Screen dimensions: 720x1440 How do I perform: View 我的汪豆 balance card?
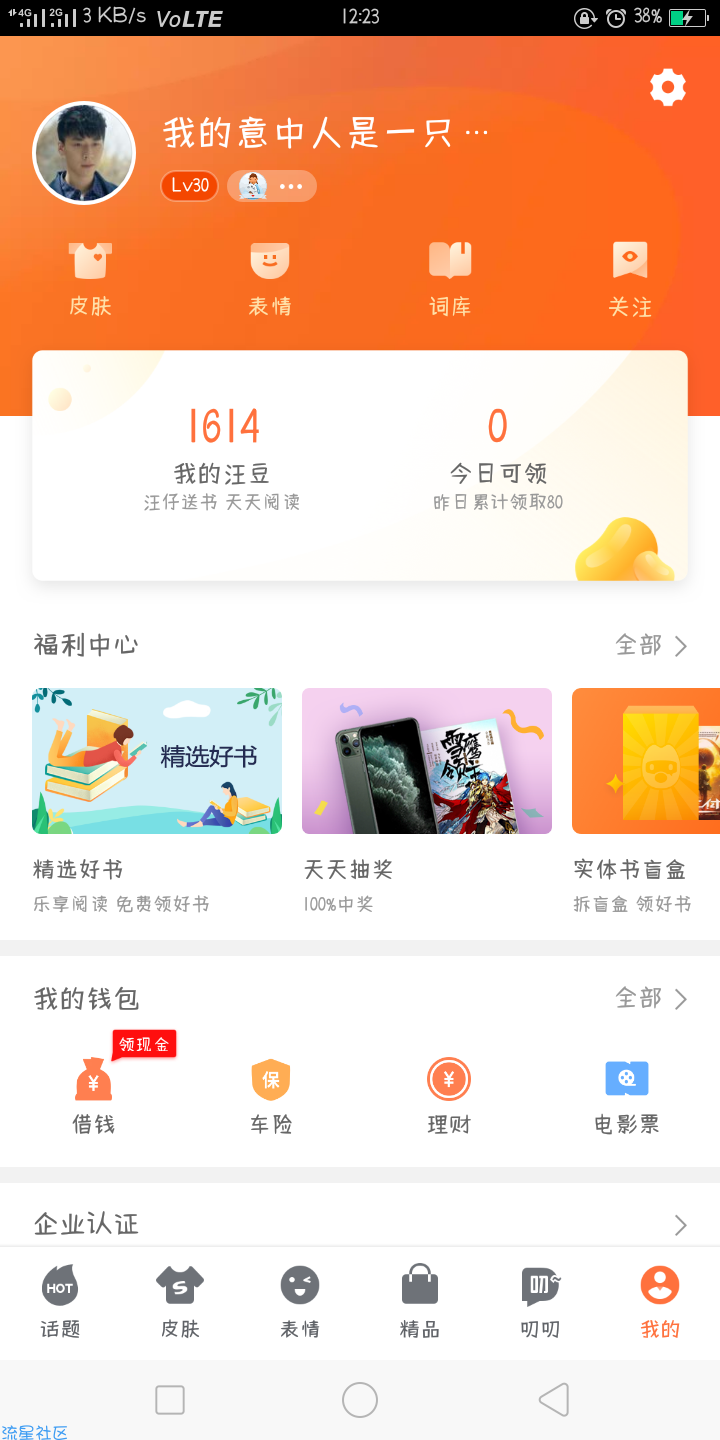click(x=222, y=459)
